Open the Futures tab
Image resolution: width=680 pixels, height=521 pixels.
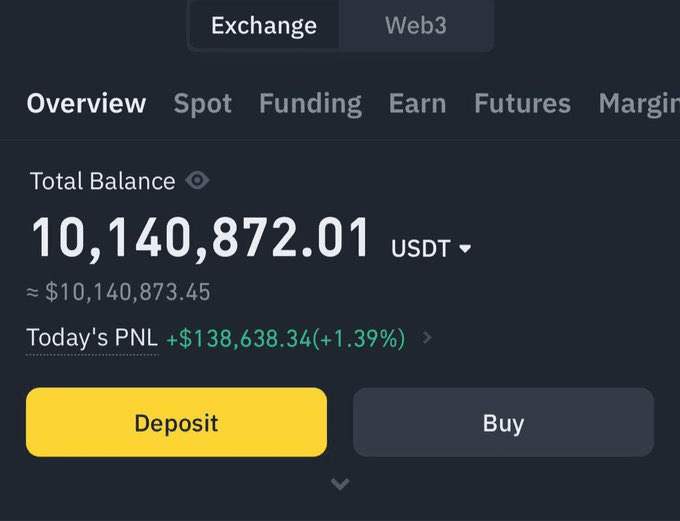tap(522, 104)
